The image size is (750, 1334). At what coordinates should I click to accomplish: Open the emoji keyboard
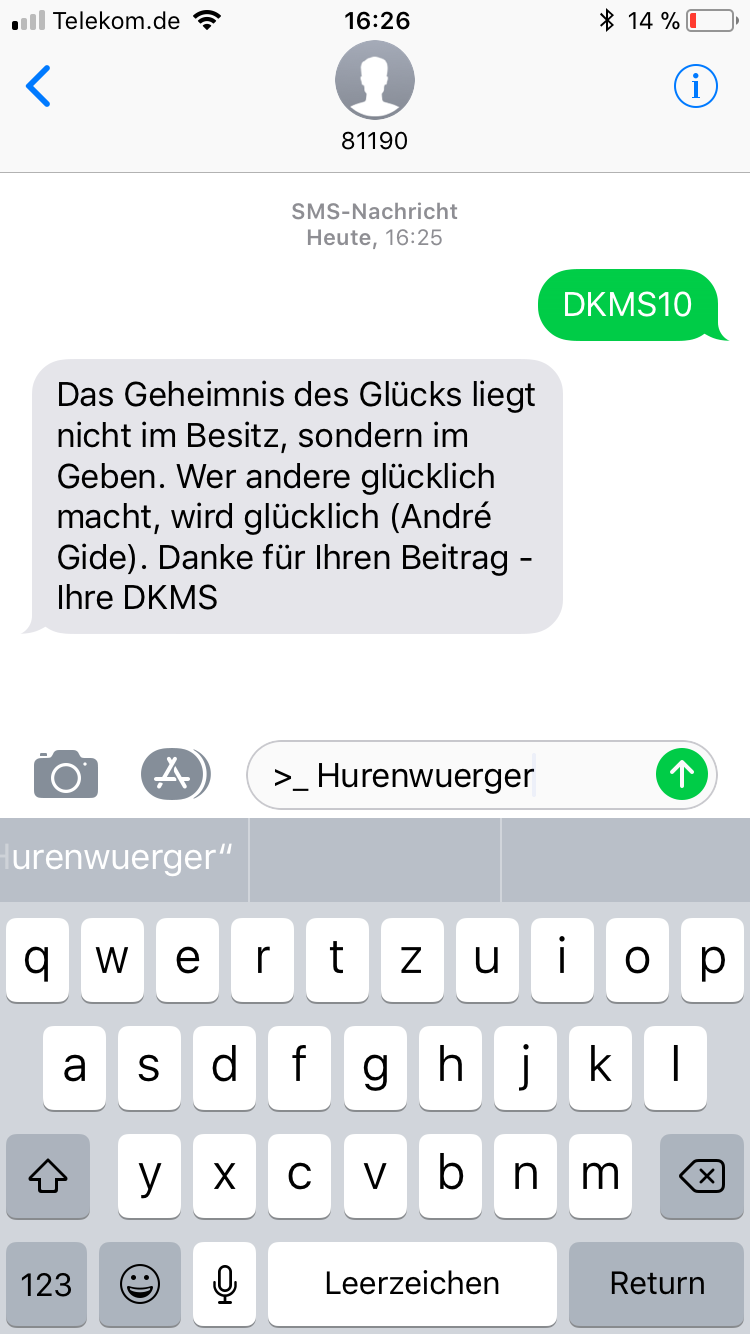pos(140,1284)
